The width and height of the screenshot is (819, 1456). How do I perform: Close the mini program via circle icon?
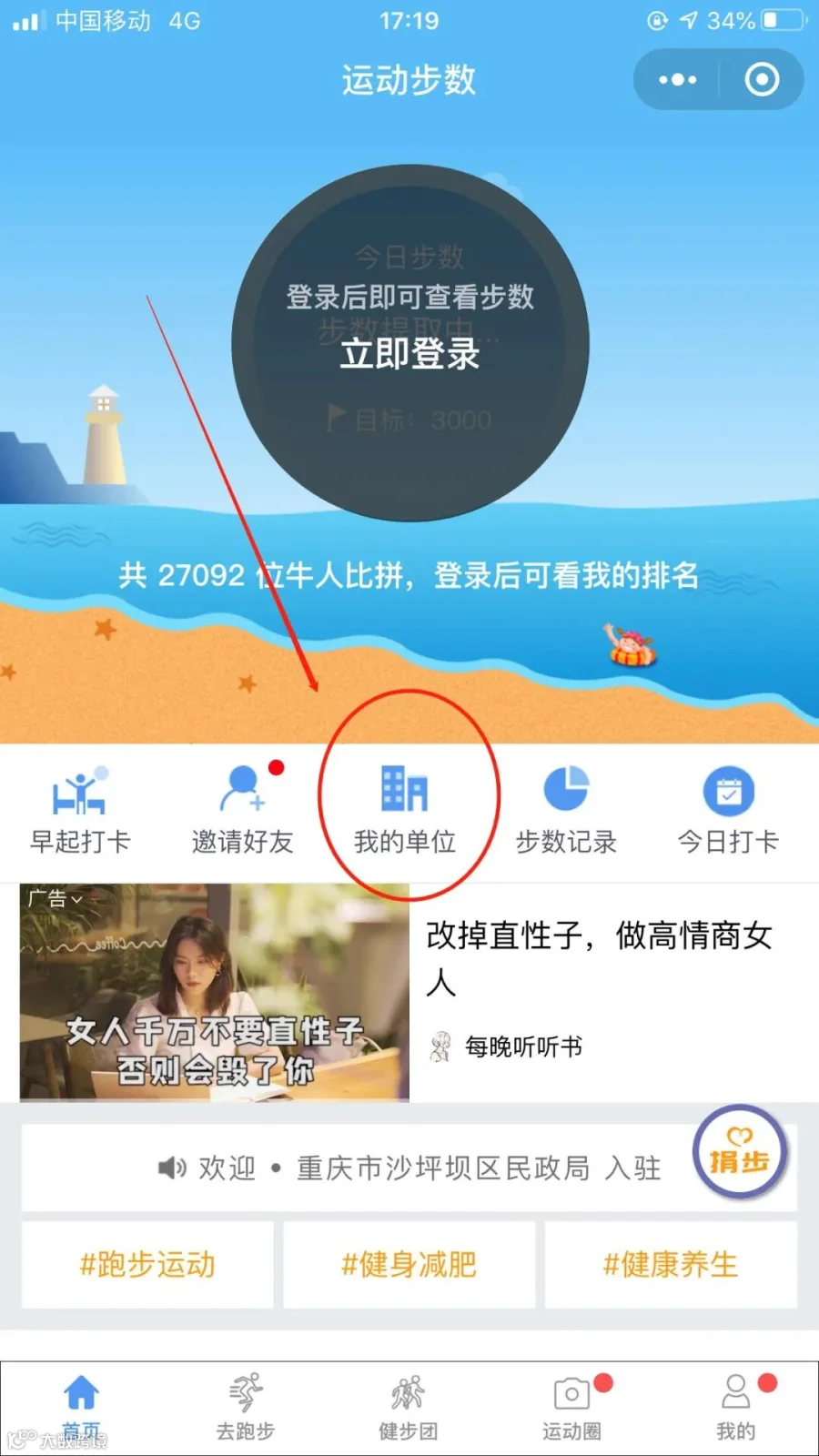(762, 80)
